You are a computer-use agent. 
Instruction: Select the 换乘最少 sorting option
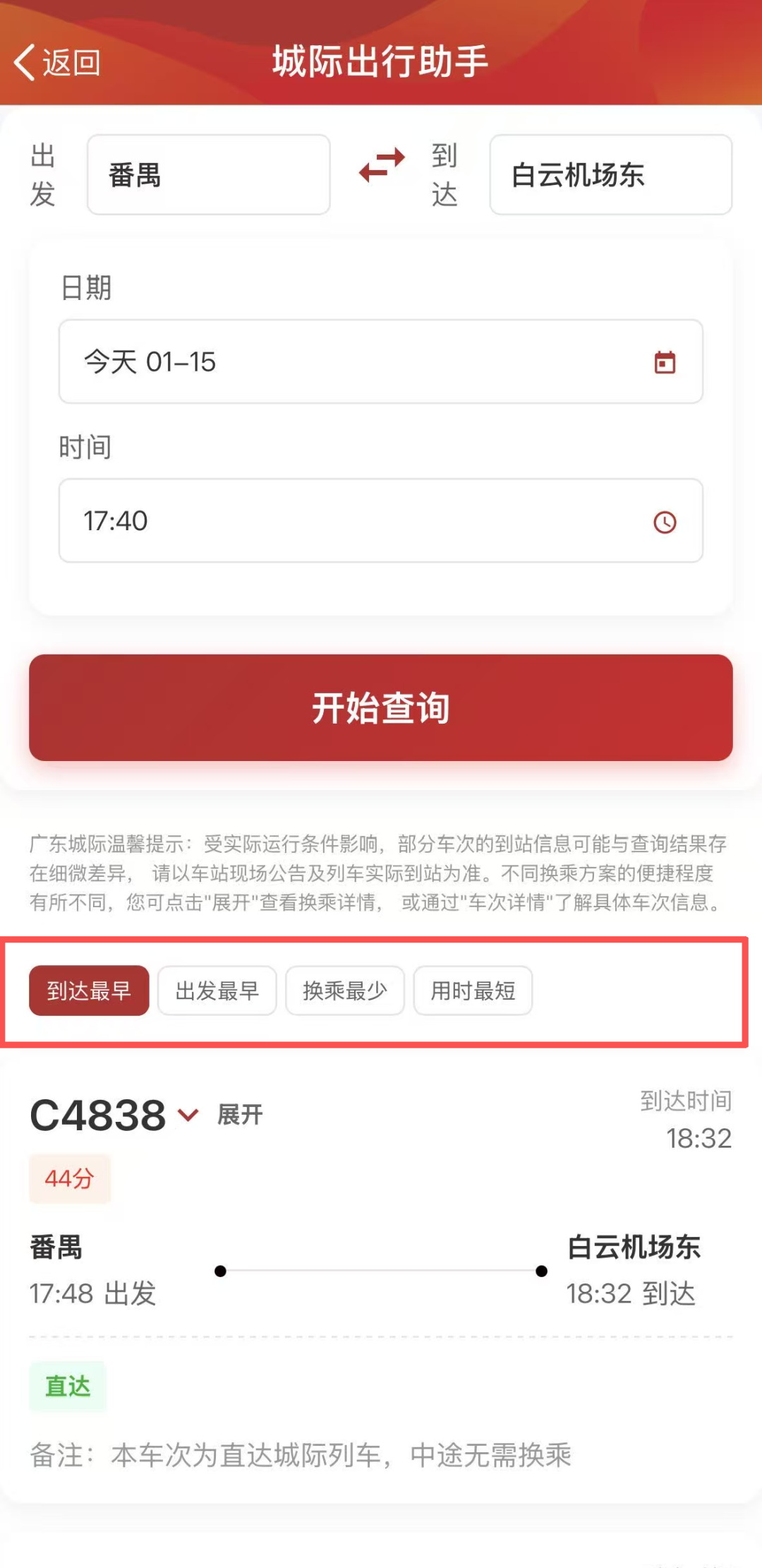coord(345,991)
